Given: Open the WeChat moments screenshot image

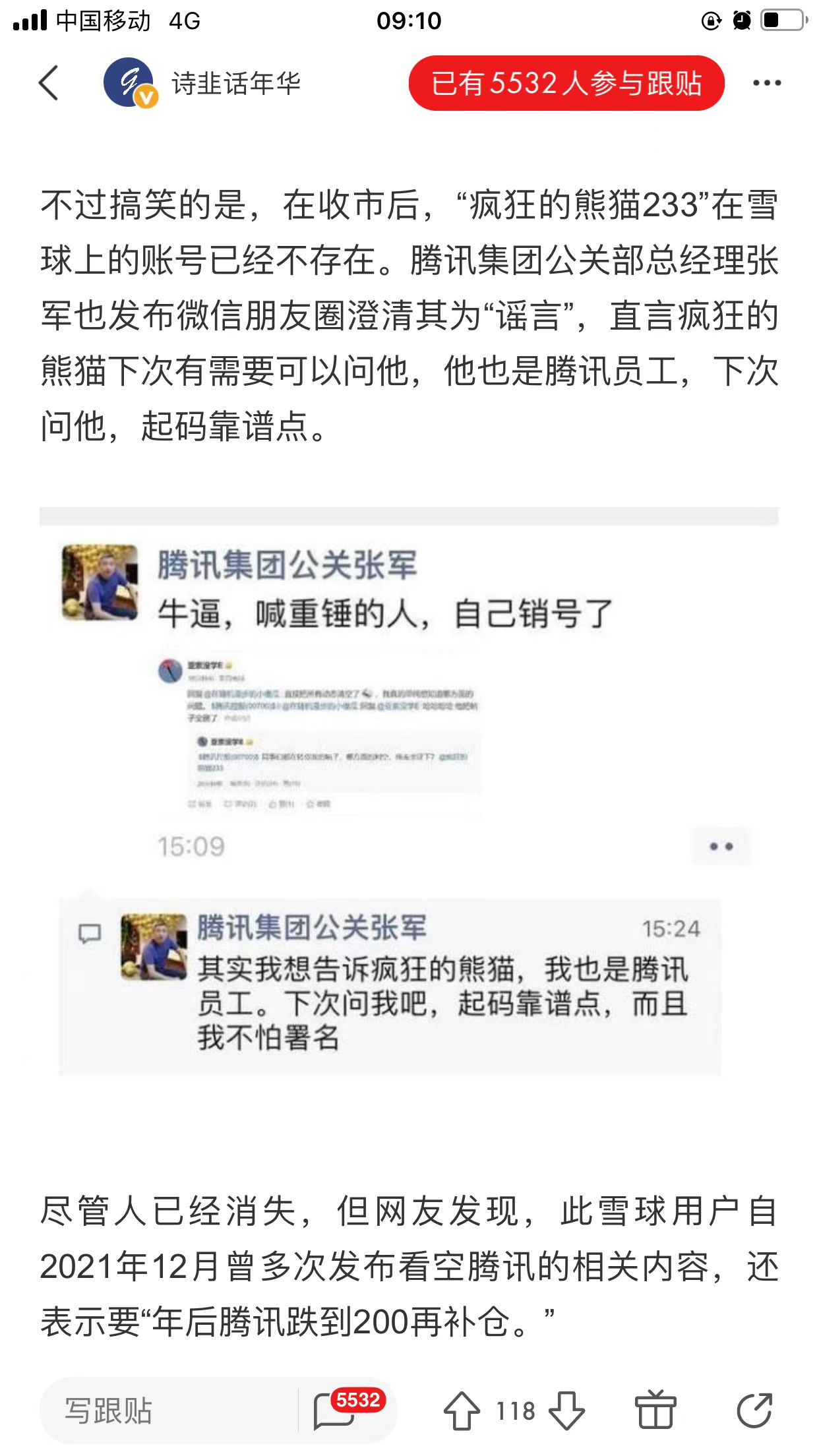Looking at the screenshot, I should 408,791.
